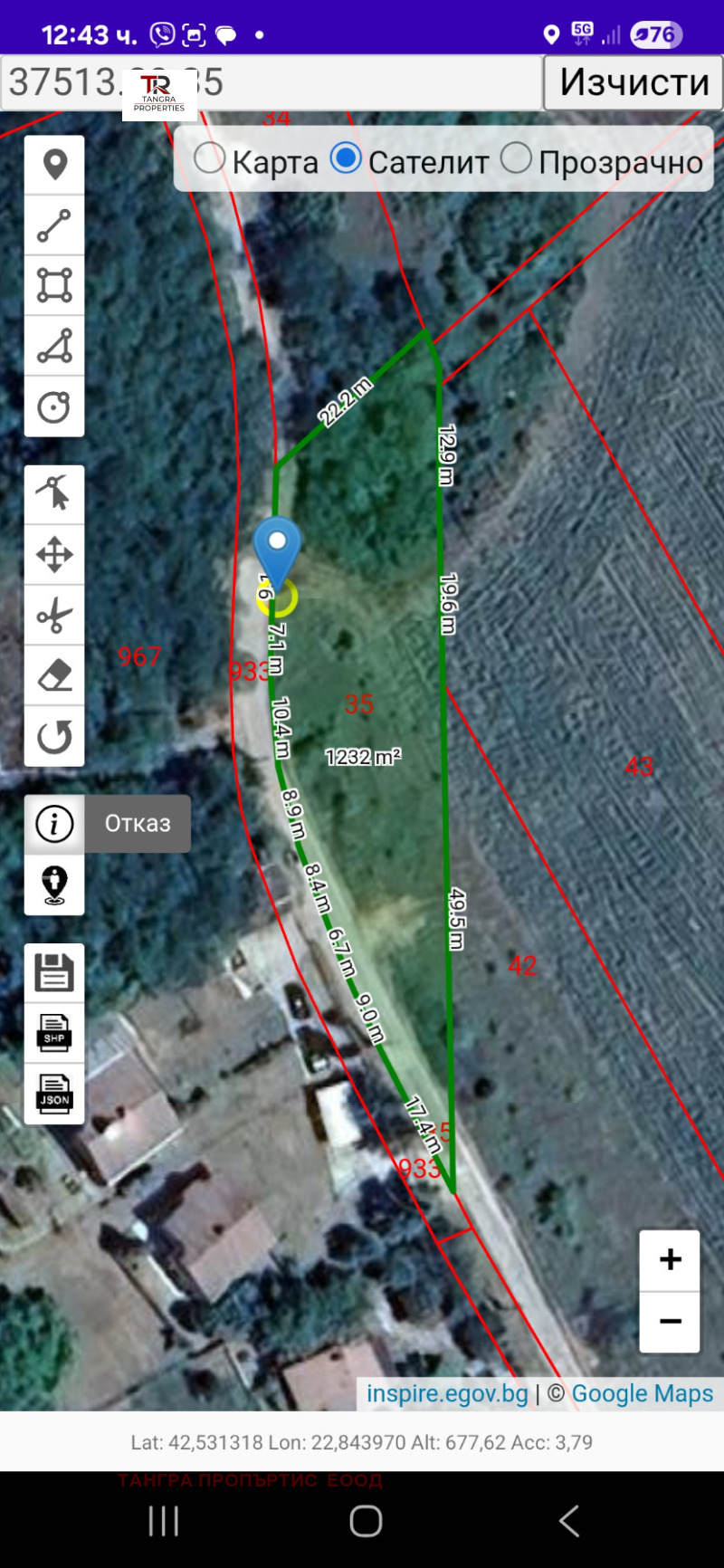Choose the polygon drawing tool
Viewport: 724px width, 1568px height.
[x=54, y=285]
